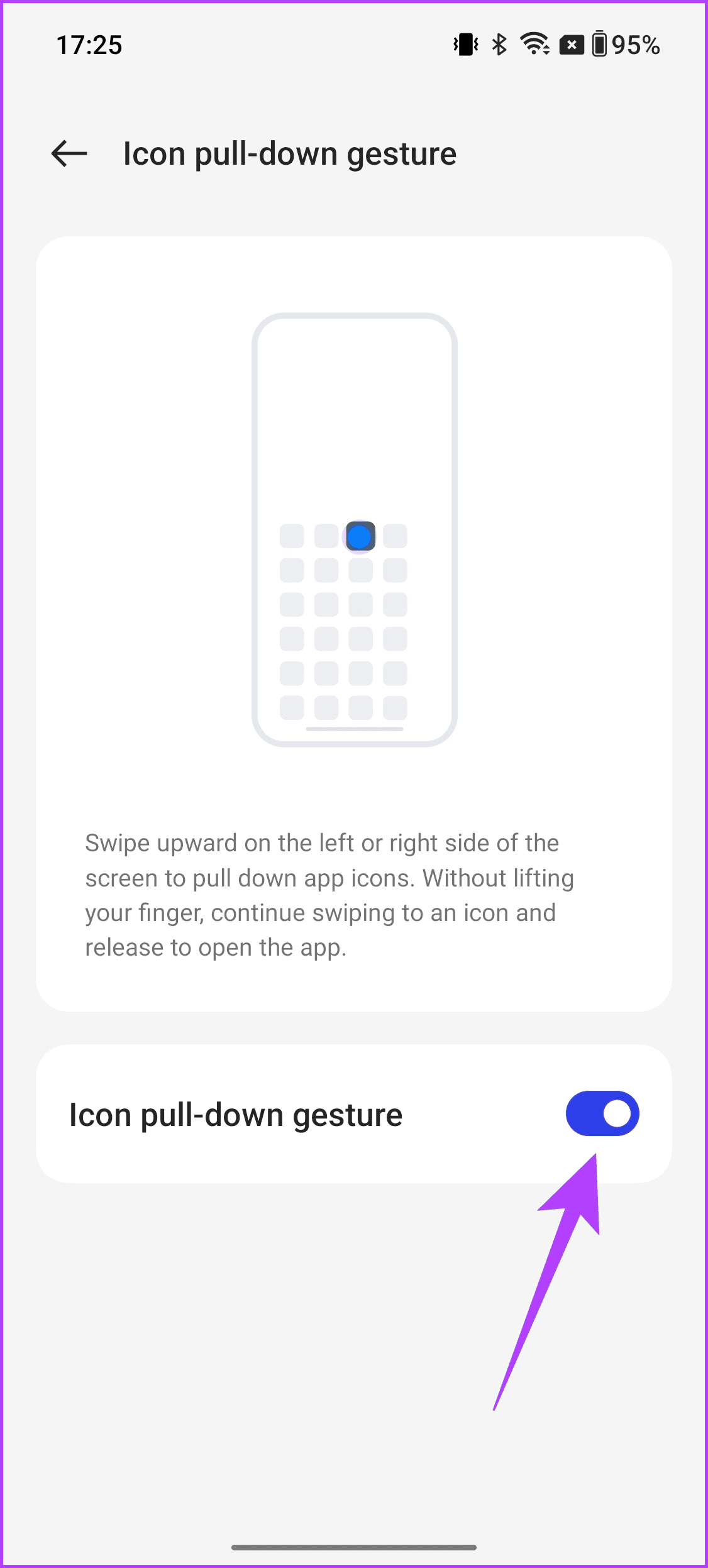Turn off the Icon pull-down gesture switch
The image size is (708, 1568).
click(x=602, y=1113)
